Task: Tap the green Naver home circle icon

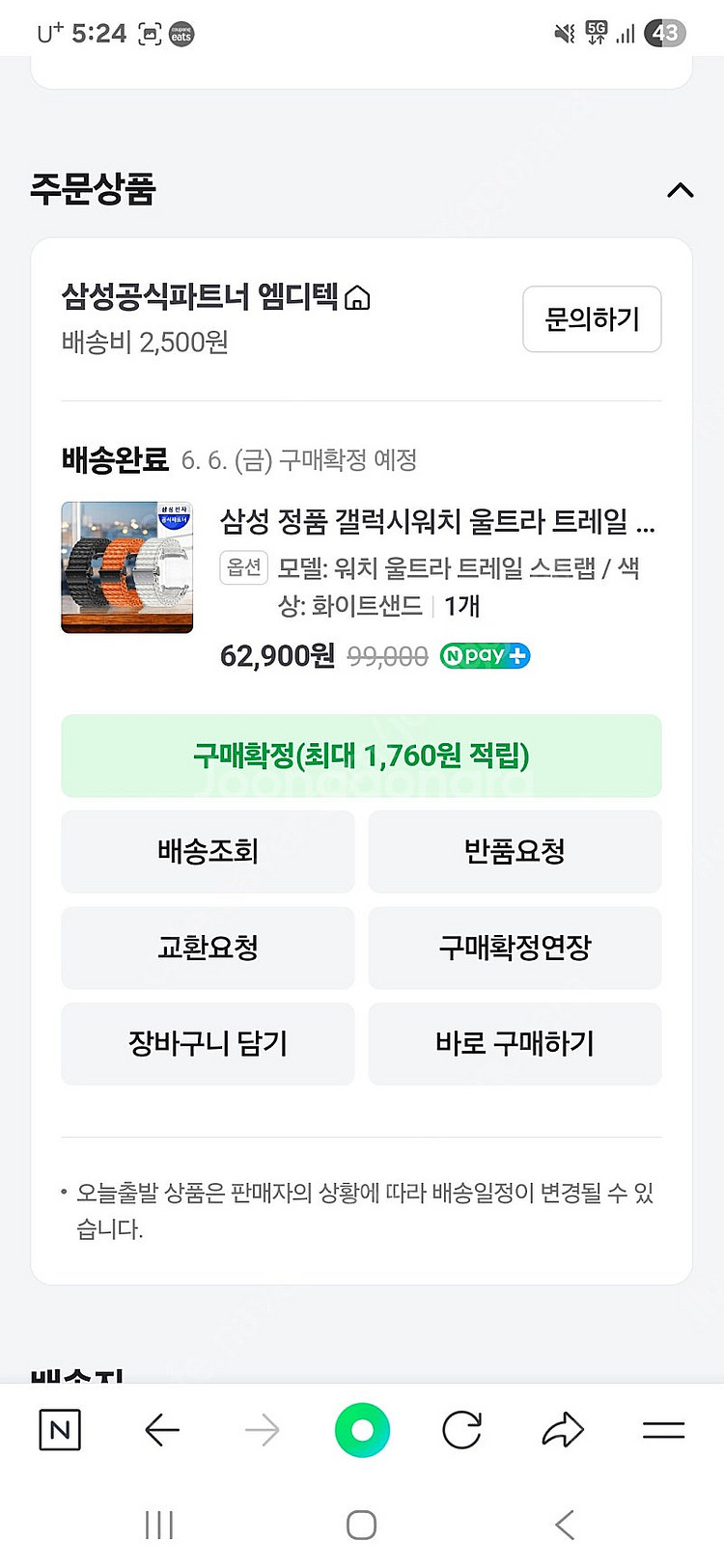Action: click(361, 1431)
